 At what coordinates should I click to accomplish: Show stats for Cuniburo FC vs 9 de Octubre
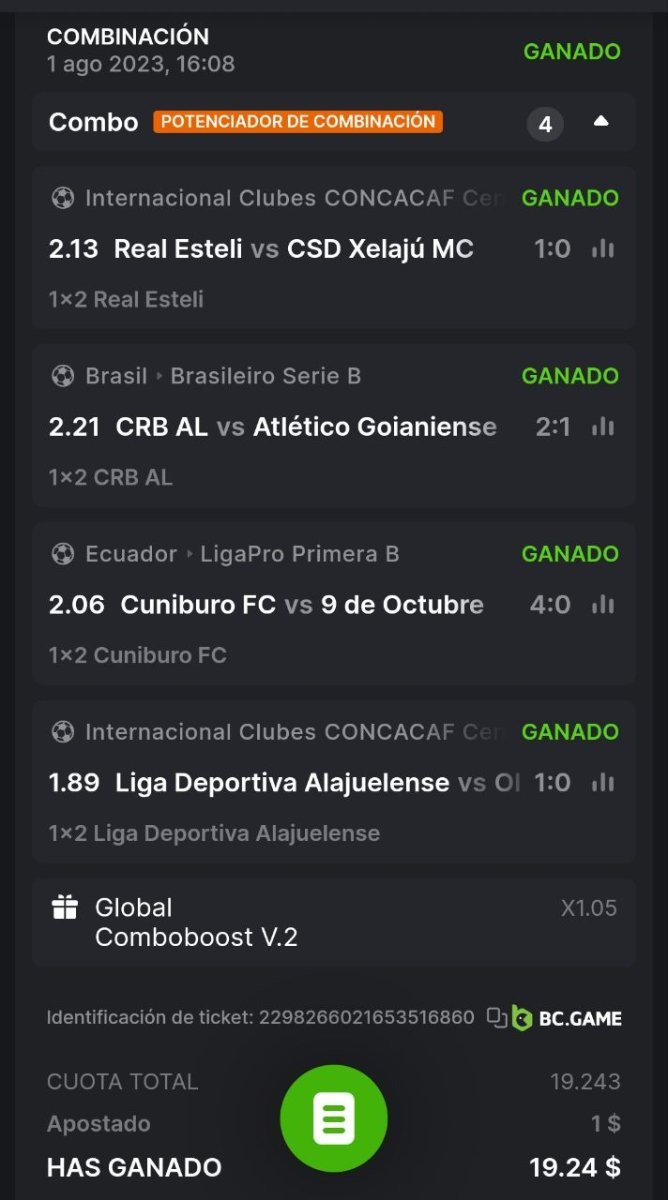point(602,605)
